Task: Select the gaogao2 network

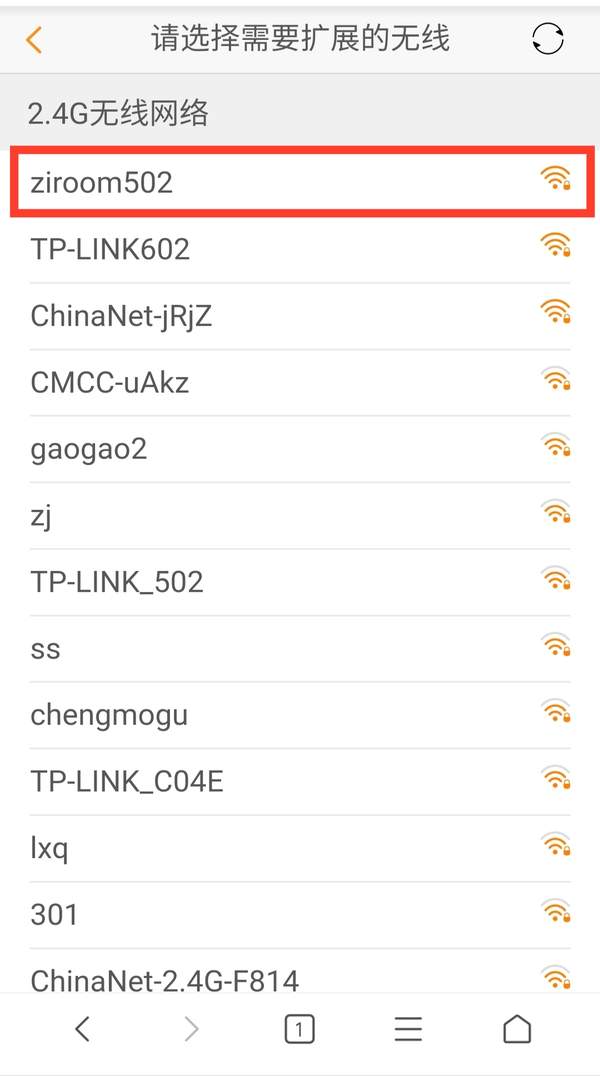Action: pyautogui.click(x=300, y=449)
